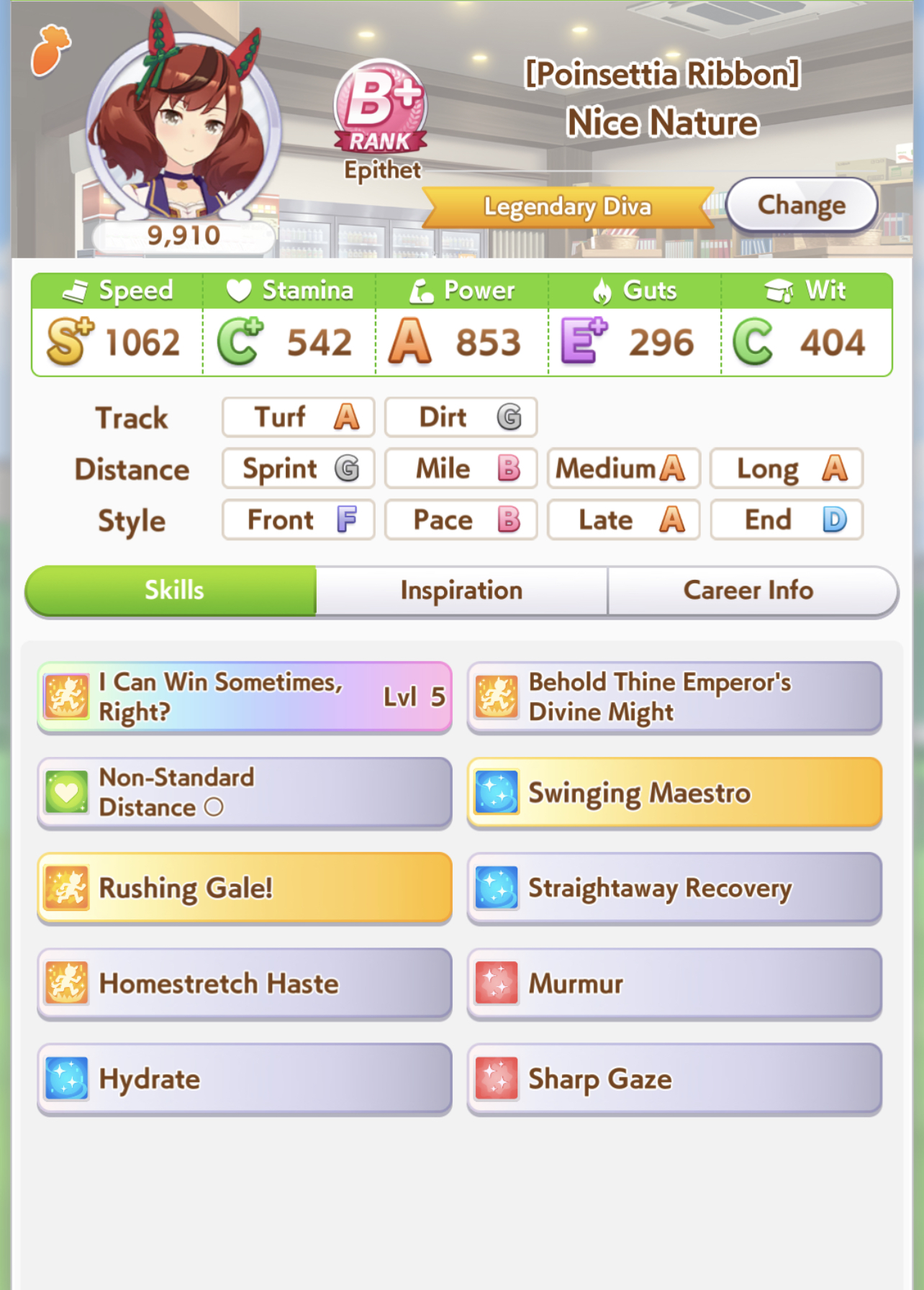924x1290 pixels.
Task: Tap the Rushing Gale! skill
Action: tap(244, 888)
